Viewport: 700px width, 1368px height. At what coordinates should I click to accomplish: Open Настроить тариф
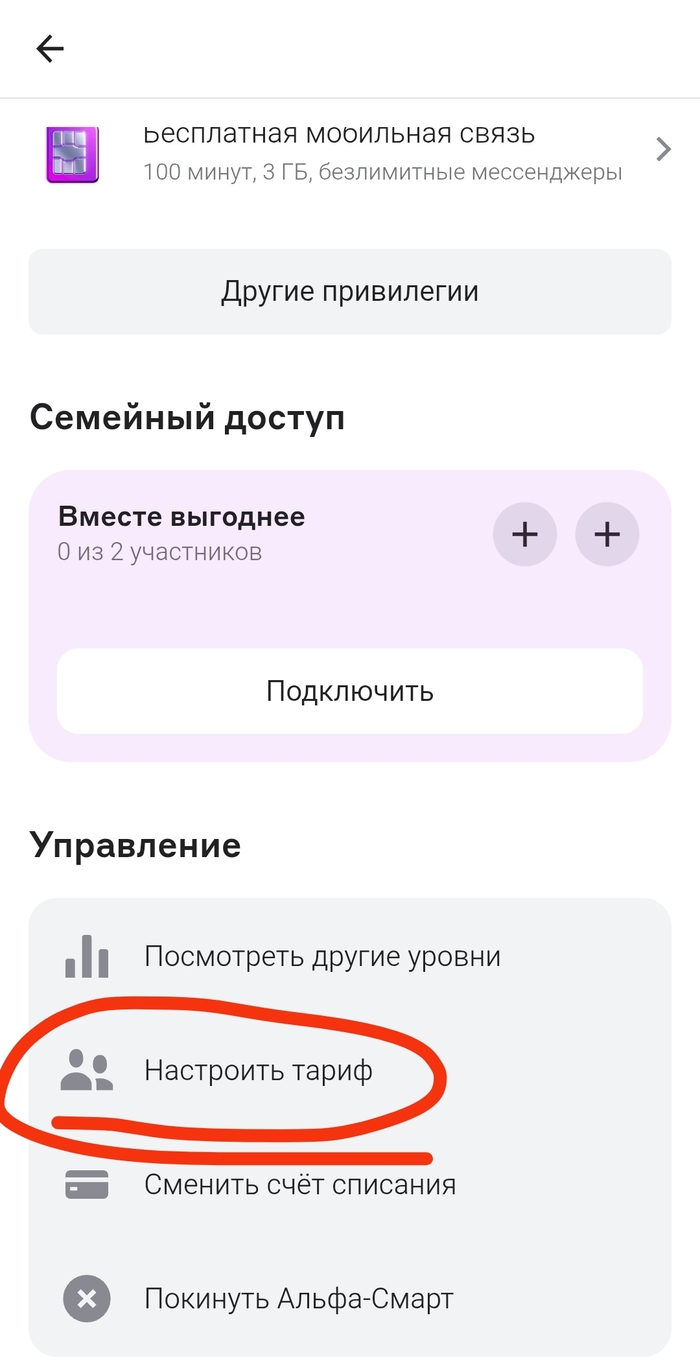click(258, 1071)
